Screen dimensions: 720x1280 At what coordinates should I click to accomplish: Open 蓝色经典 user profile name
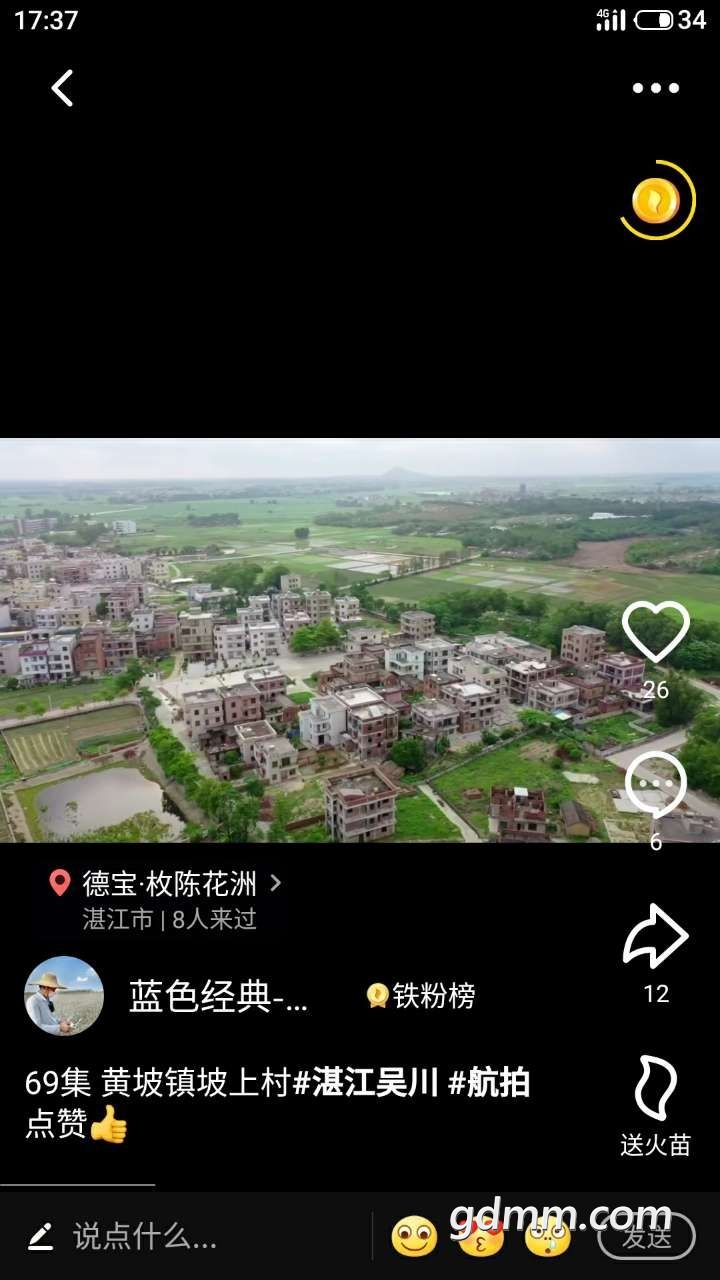(x=218, y=996)
